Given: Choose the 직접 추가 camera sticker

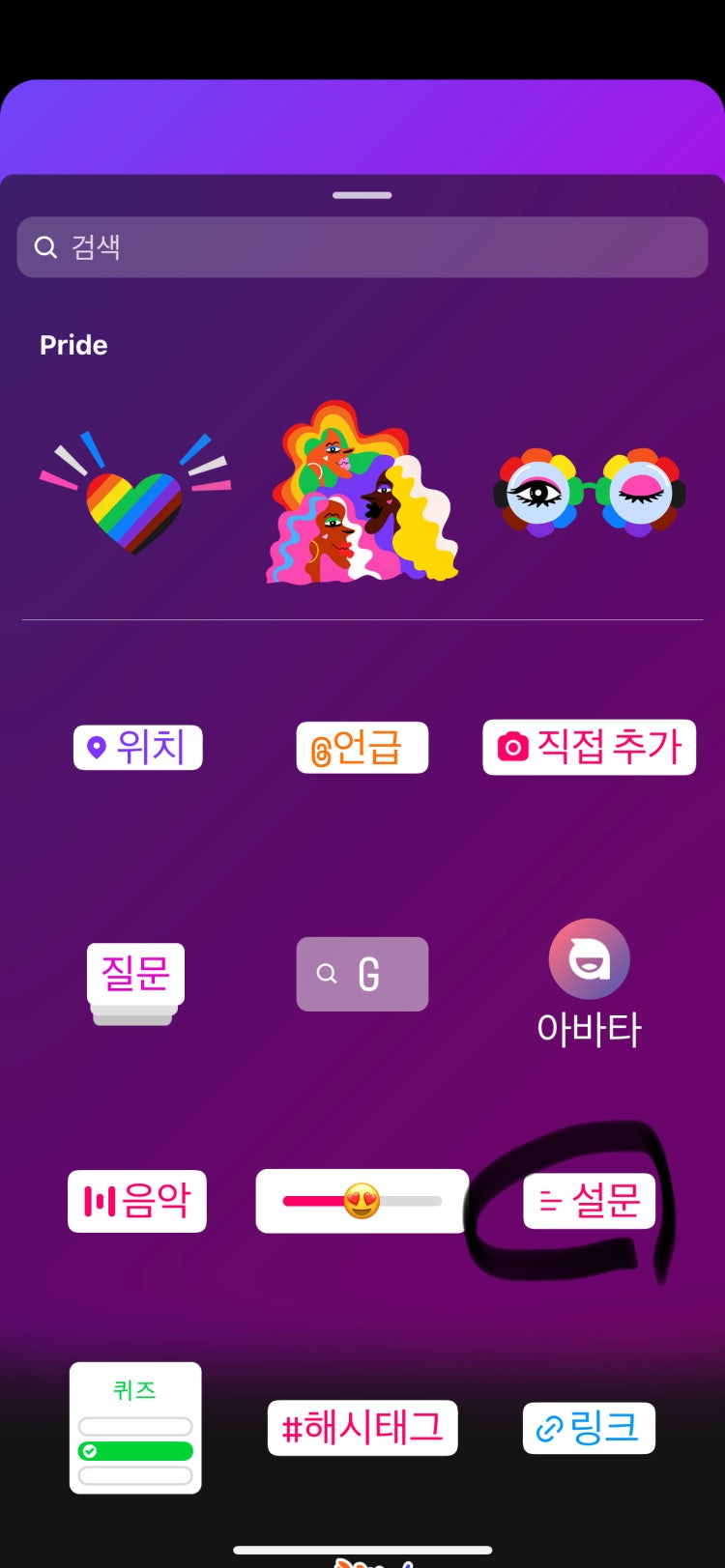Looking at the screenshot, I should (x=589, y=747).
